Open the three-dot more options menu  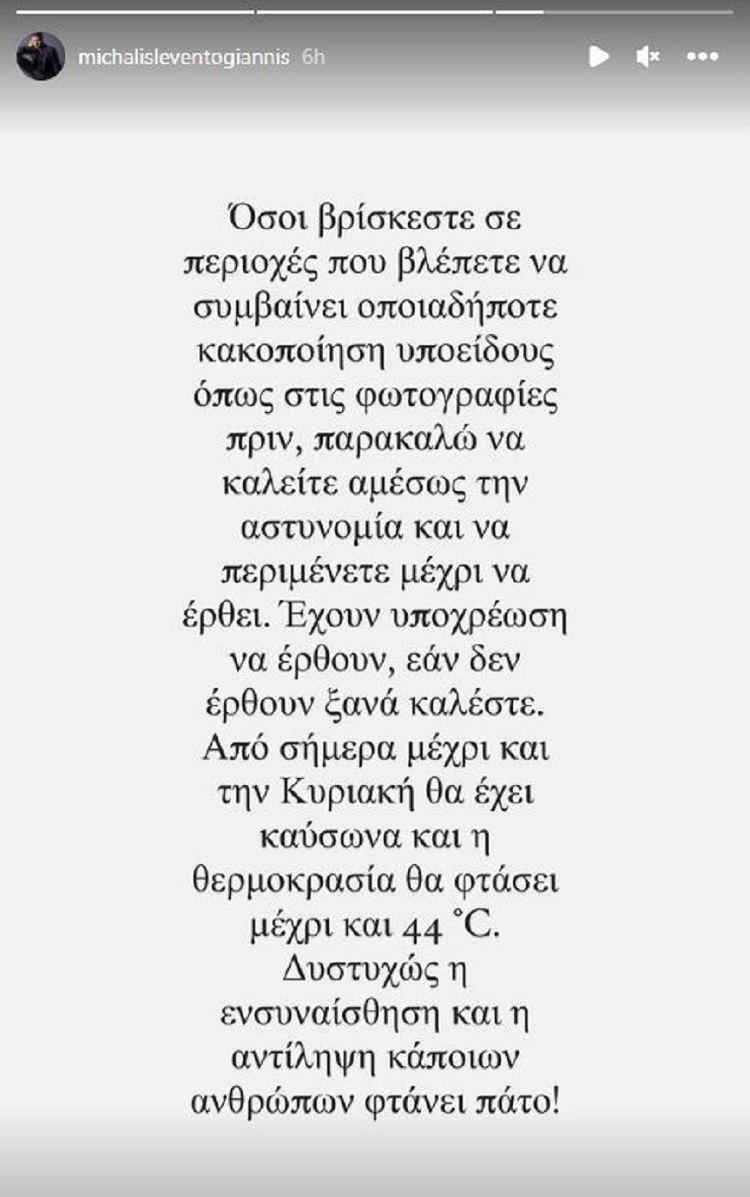pyautogui.click(x=702, y=57)
